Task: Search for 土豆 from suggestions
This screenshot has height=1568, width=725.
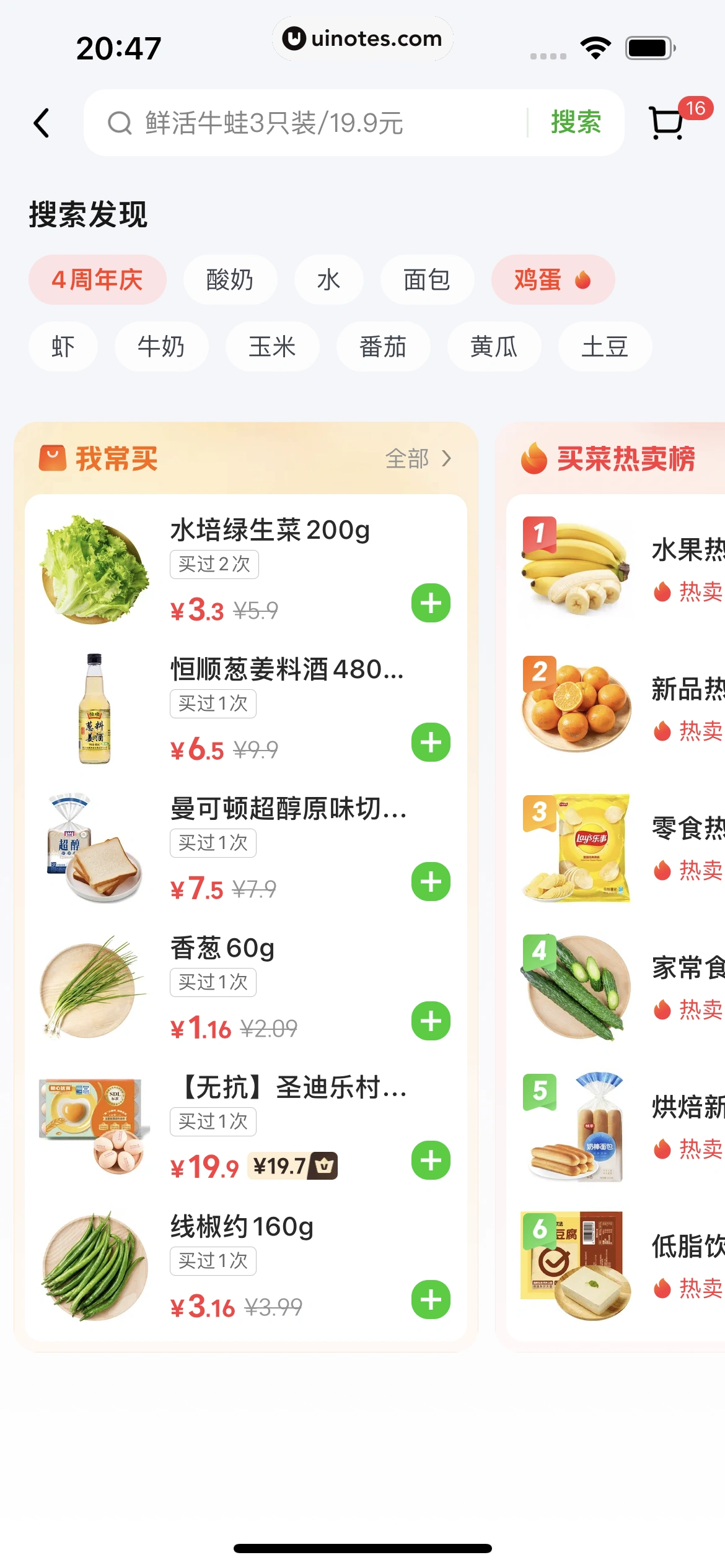Action: coord(605,347)
